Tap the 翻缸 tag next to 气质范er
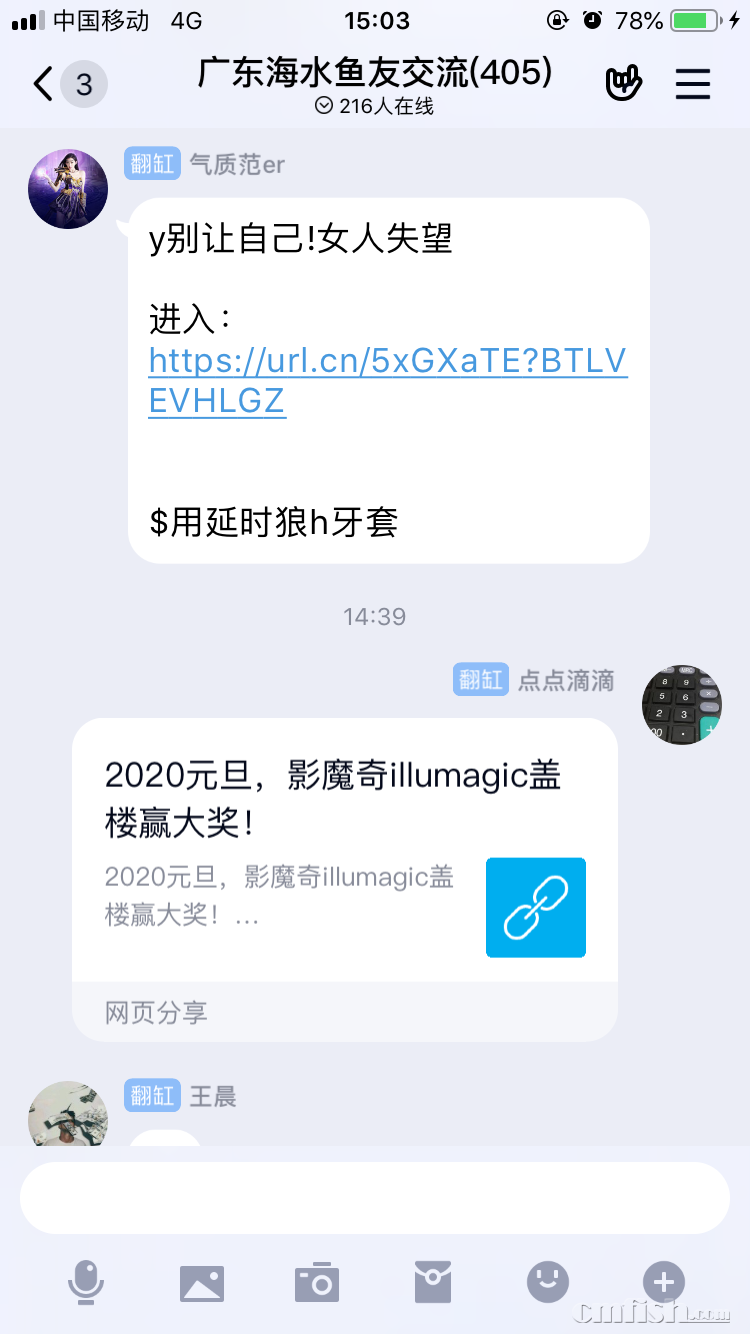 pos(152,165)
